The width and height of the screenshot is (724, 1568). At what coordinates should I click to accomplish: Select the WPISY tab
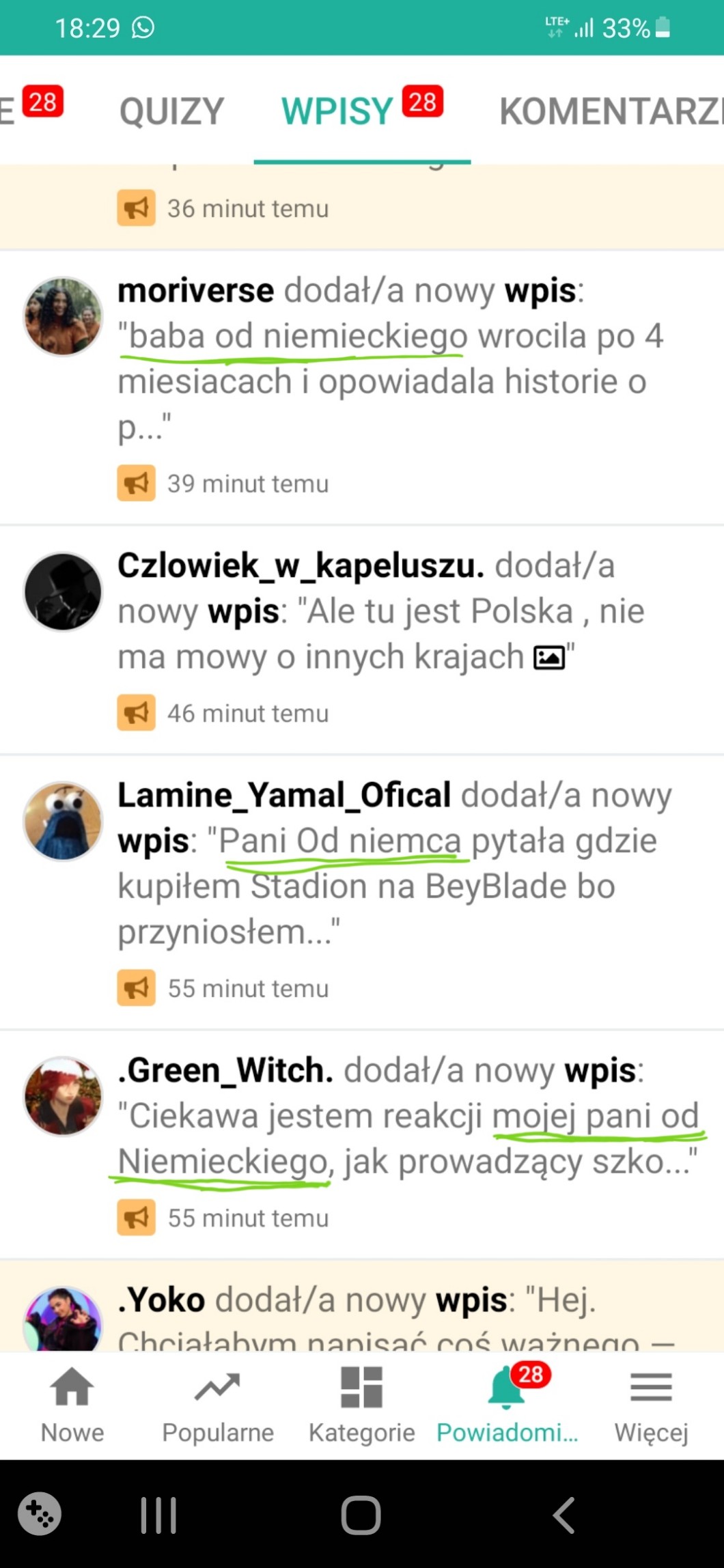pyautogui.click(x=338, y=111)
